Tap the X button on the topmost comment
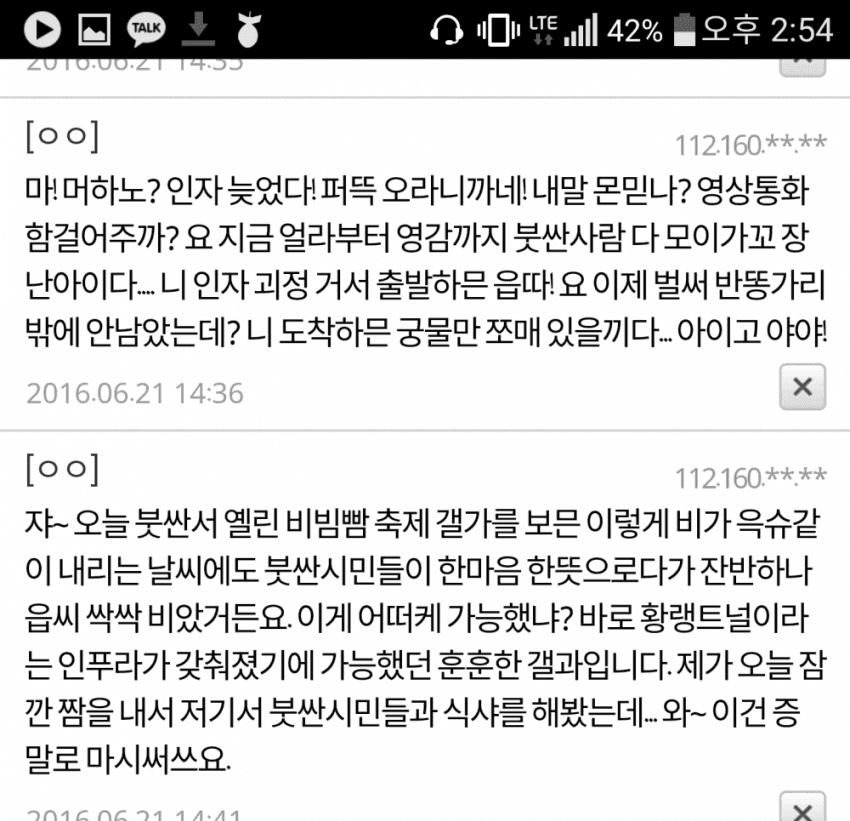The image size is (850, 821). (x=801, y=64)
